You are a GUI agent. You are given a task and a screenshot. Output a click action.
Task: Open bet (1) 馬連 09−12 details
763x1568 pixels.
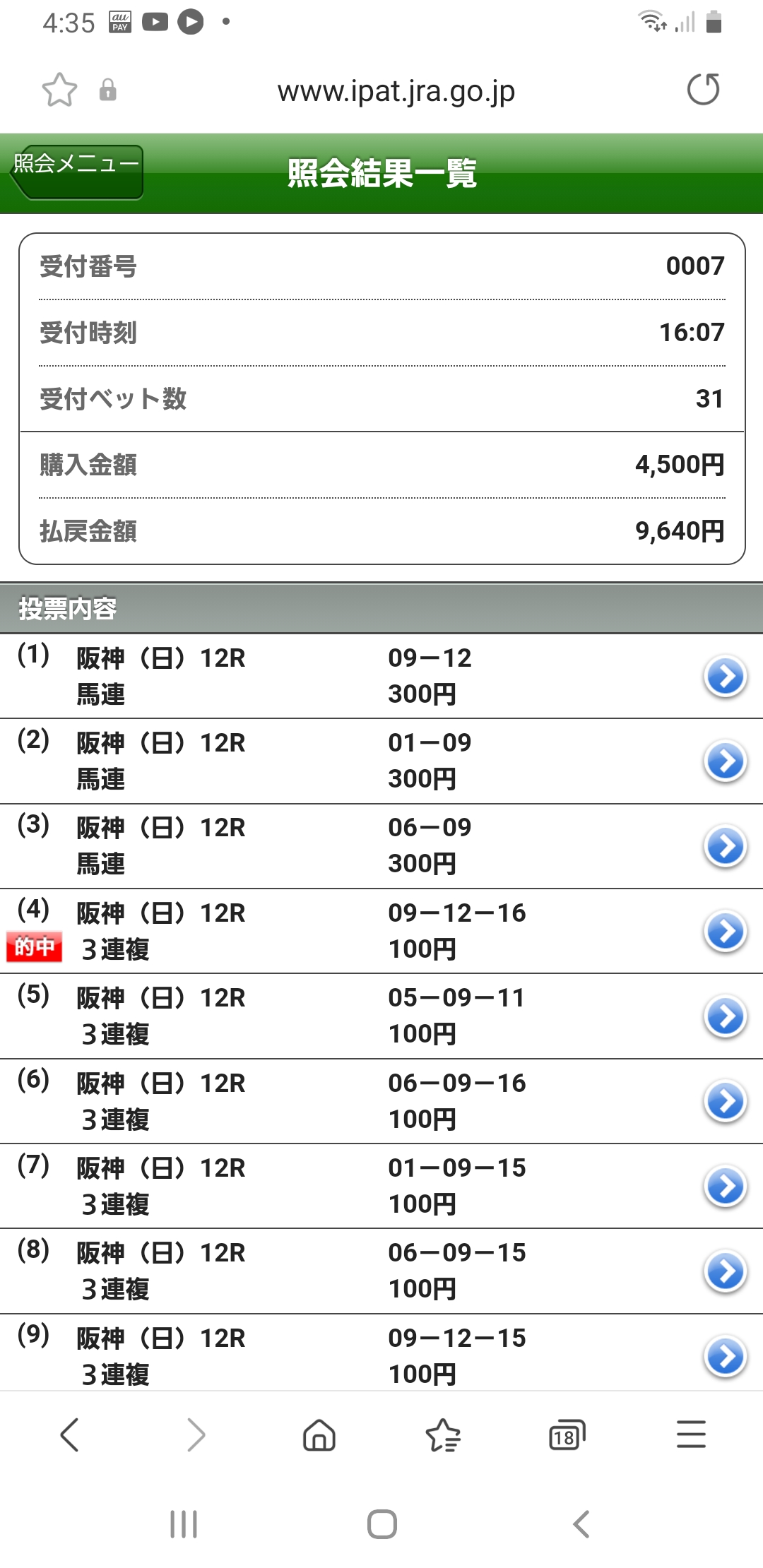tap(725, 677)
